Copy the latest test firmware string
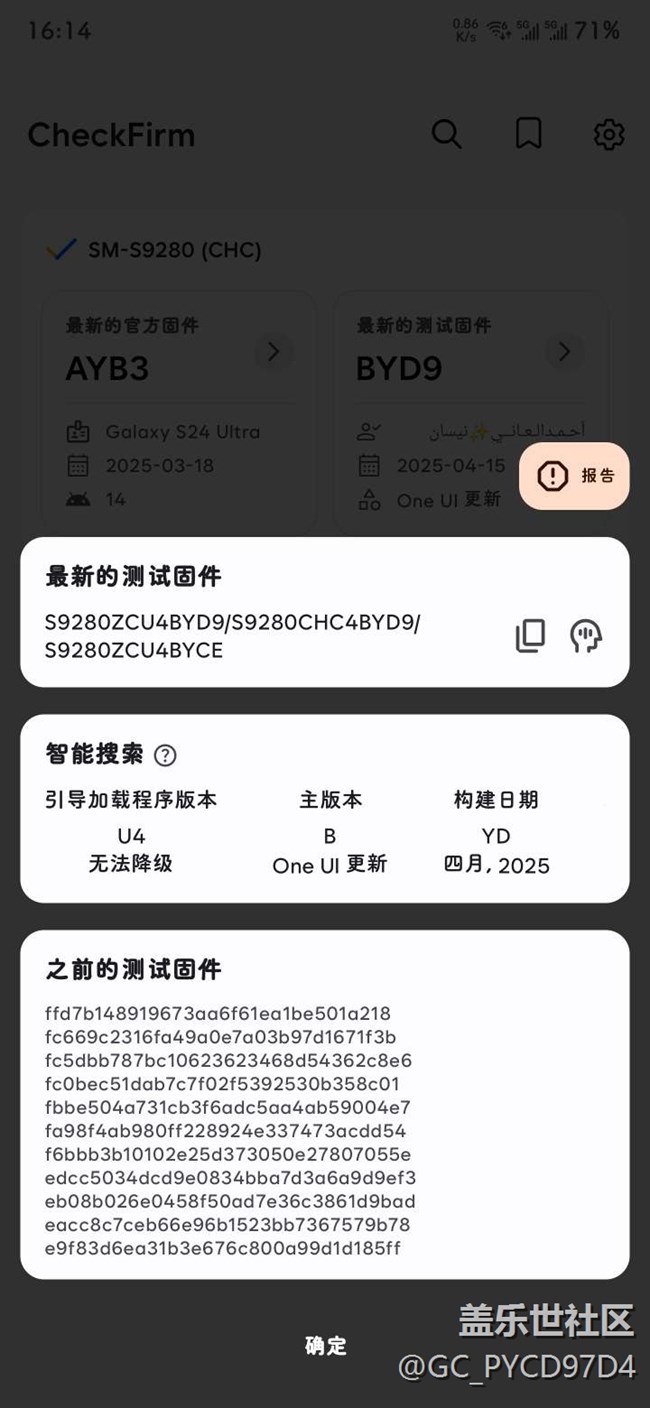Image resolution: width=650 pixels, height=1408 pixels. pos(531,636)
